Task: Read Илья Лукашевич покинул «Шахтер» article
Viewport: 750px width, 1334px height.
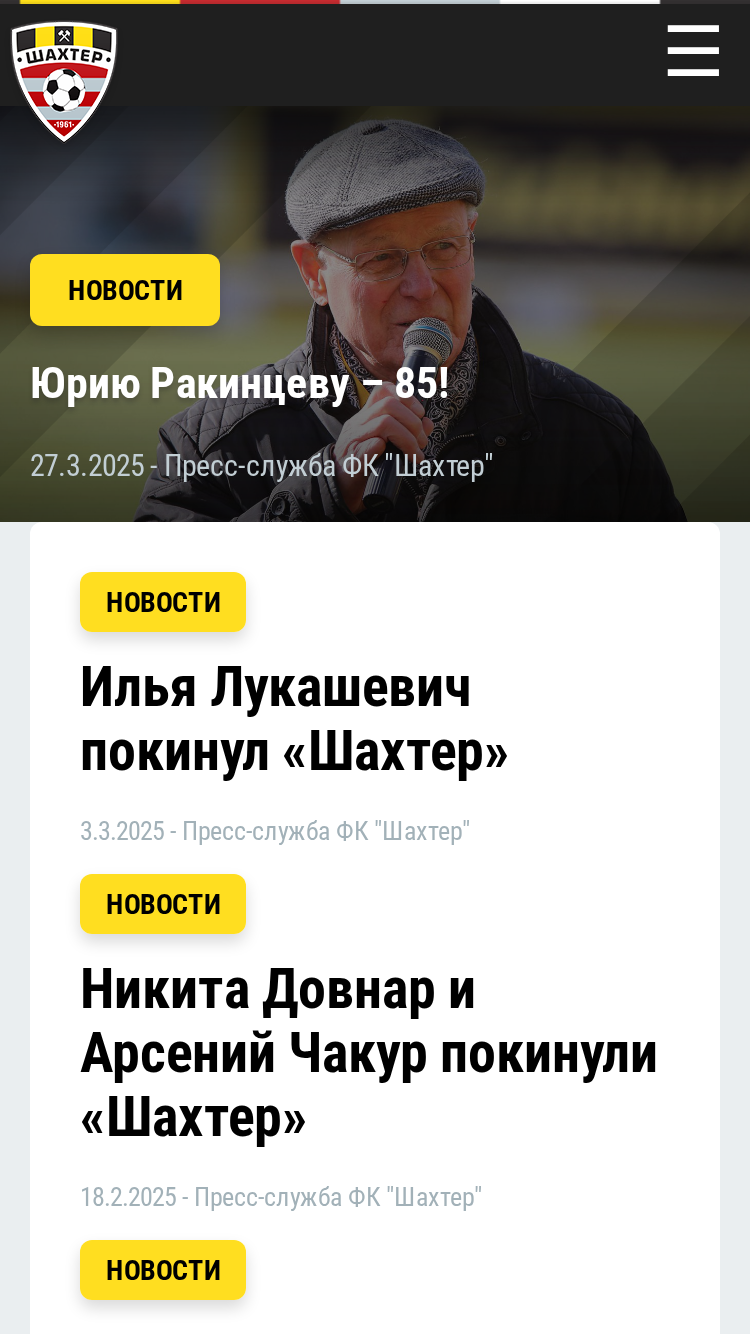Action: pos(294,720)
